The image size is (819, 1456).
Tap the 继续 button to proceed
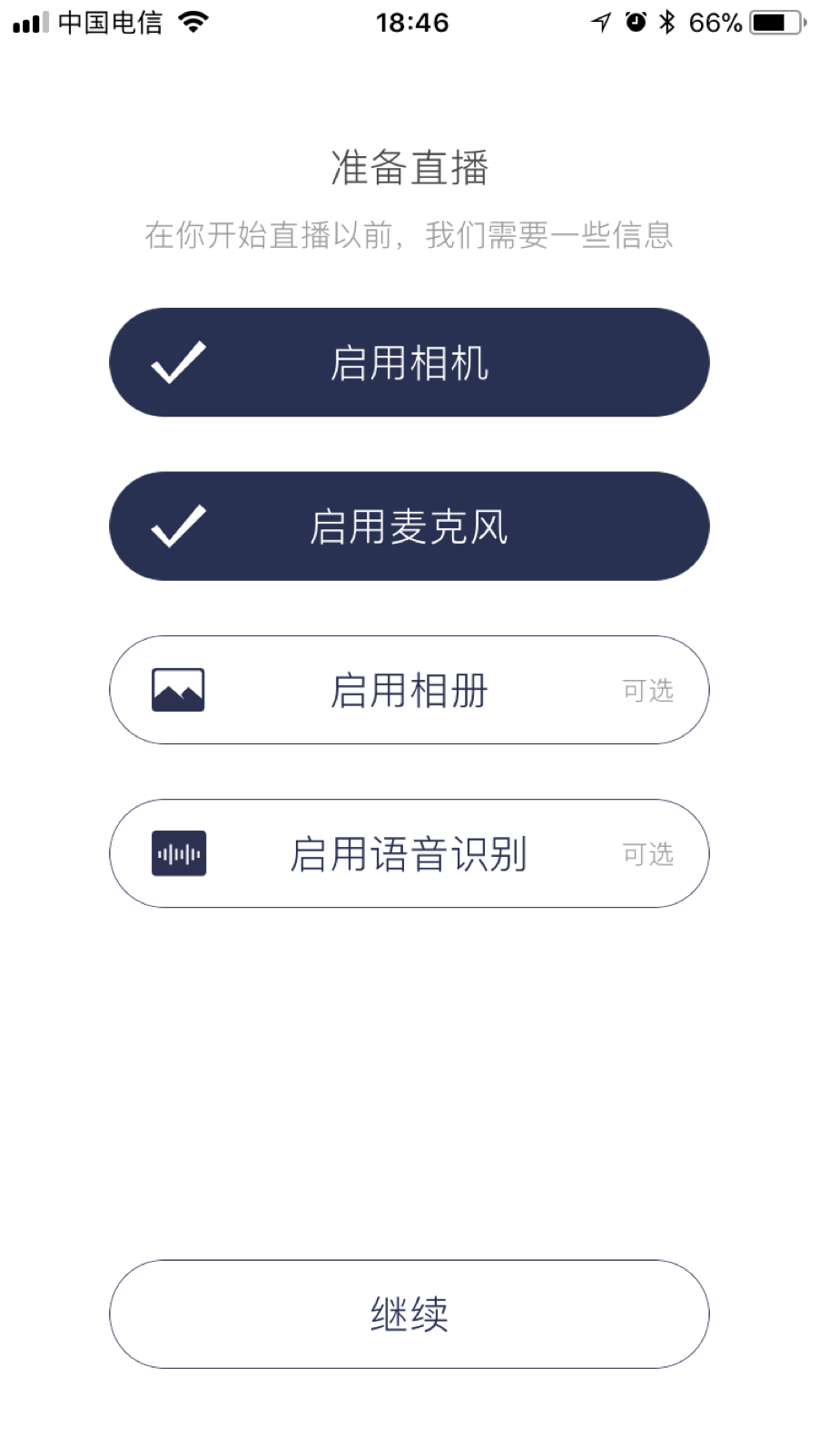point(409,1313)
